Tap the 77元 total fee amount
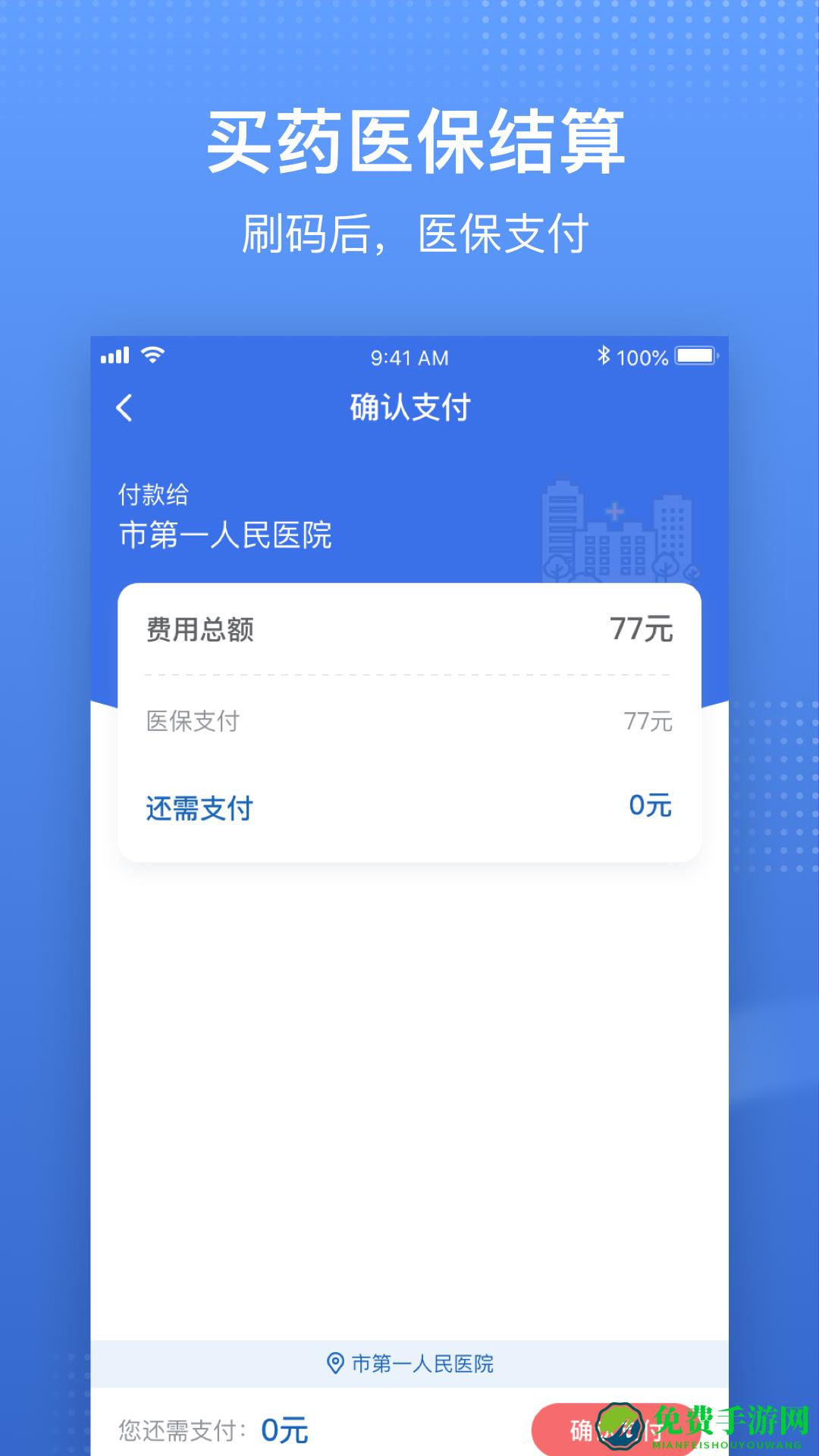819x1456 pixels. click(x=642, y=627)
